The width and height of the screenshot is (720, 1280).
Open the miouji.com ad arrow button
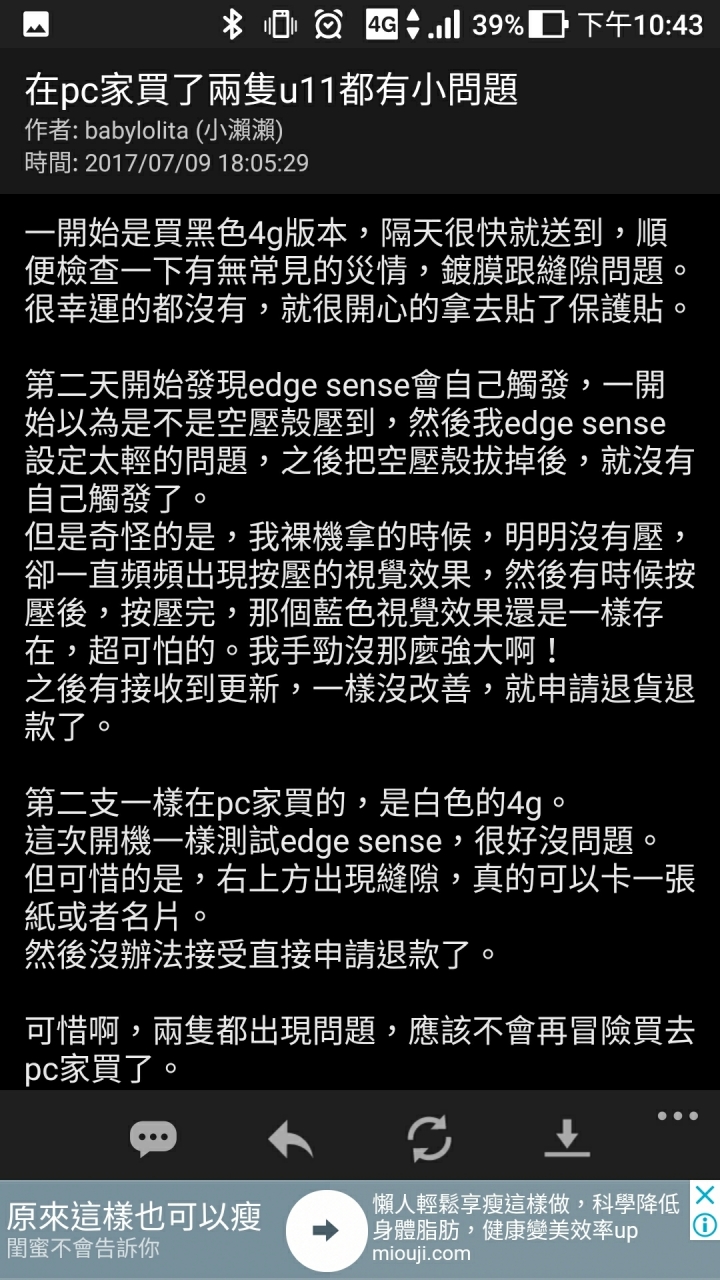(326, 1230)
